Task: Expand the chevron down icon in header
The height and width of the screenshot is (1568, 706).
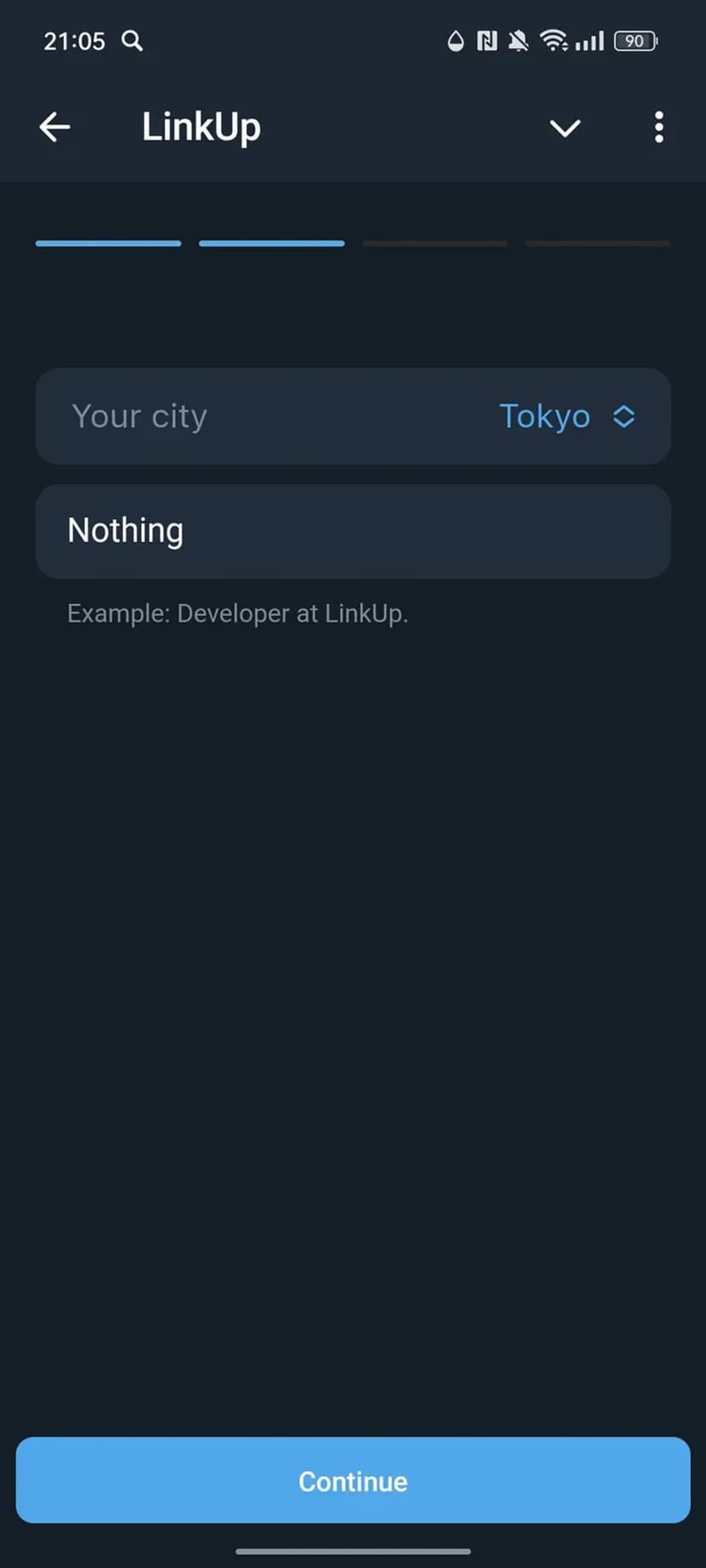Action: [564, 128]
